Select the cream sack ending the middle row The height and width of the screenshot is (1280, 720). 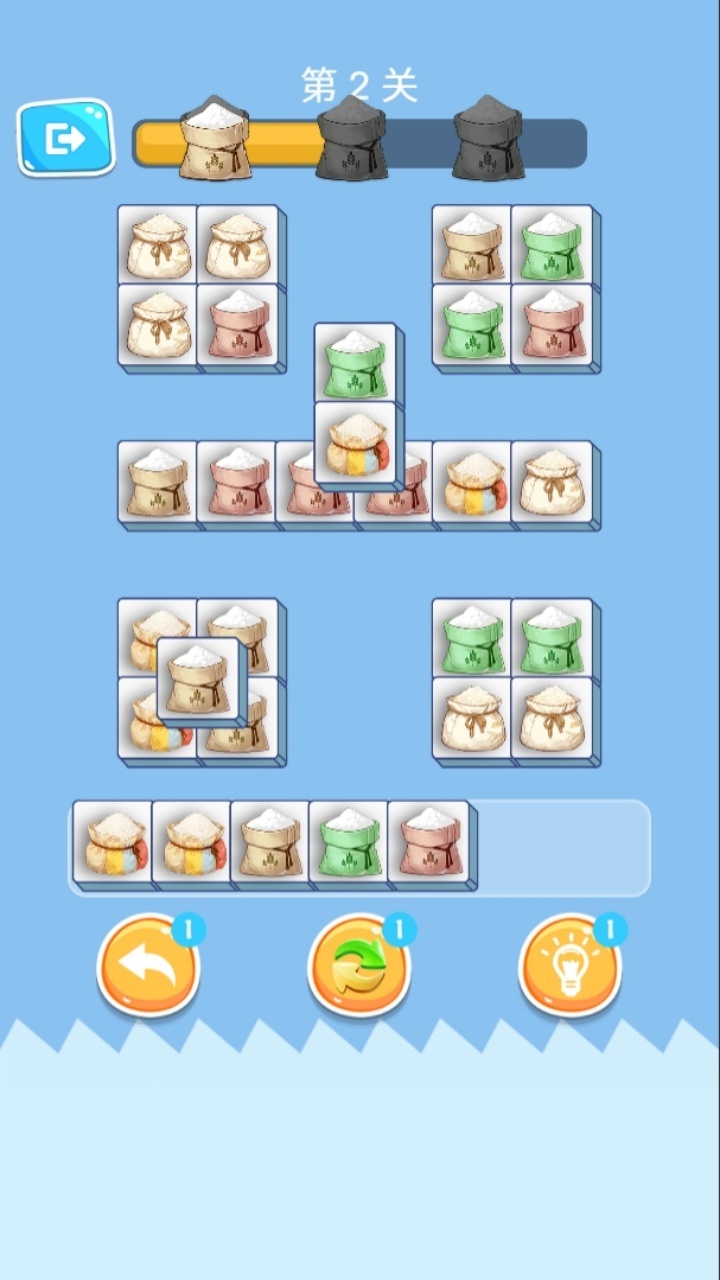[x=551, y=482]
